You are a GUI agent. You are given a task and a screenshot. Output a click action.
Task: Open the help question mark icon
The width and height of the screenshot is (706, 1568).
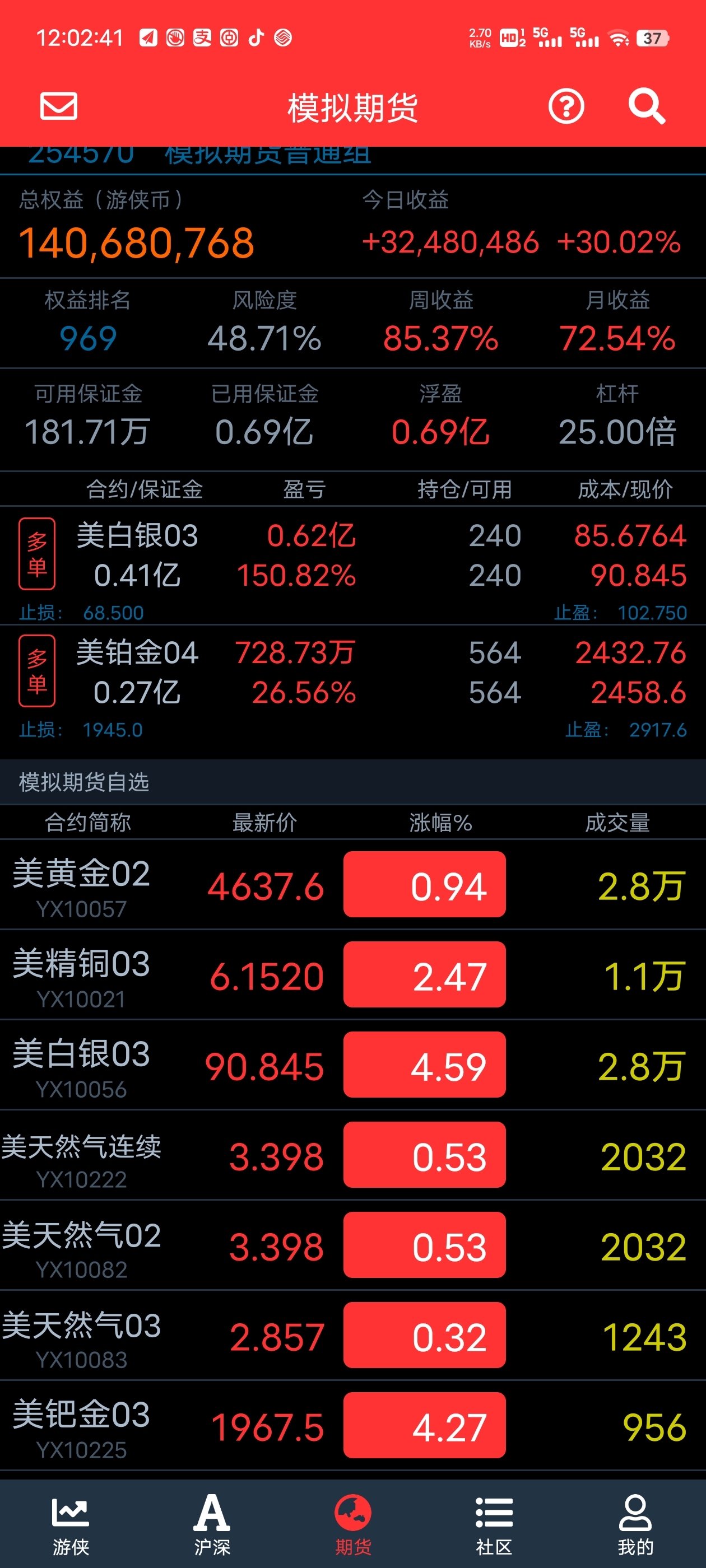point(566,106)
